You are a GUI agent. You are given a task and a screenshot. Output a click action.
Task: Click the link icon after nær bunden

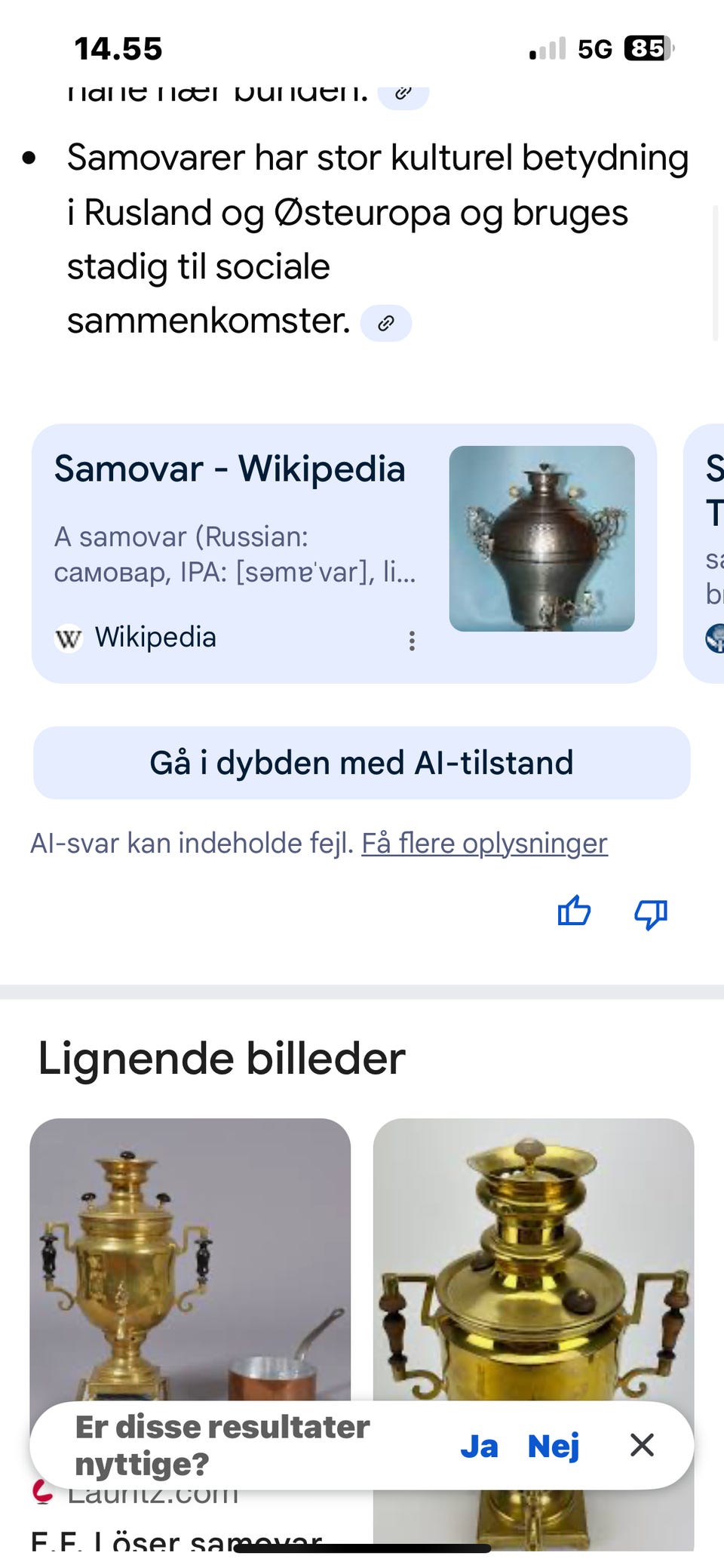point(404,92)
